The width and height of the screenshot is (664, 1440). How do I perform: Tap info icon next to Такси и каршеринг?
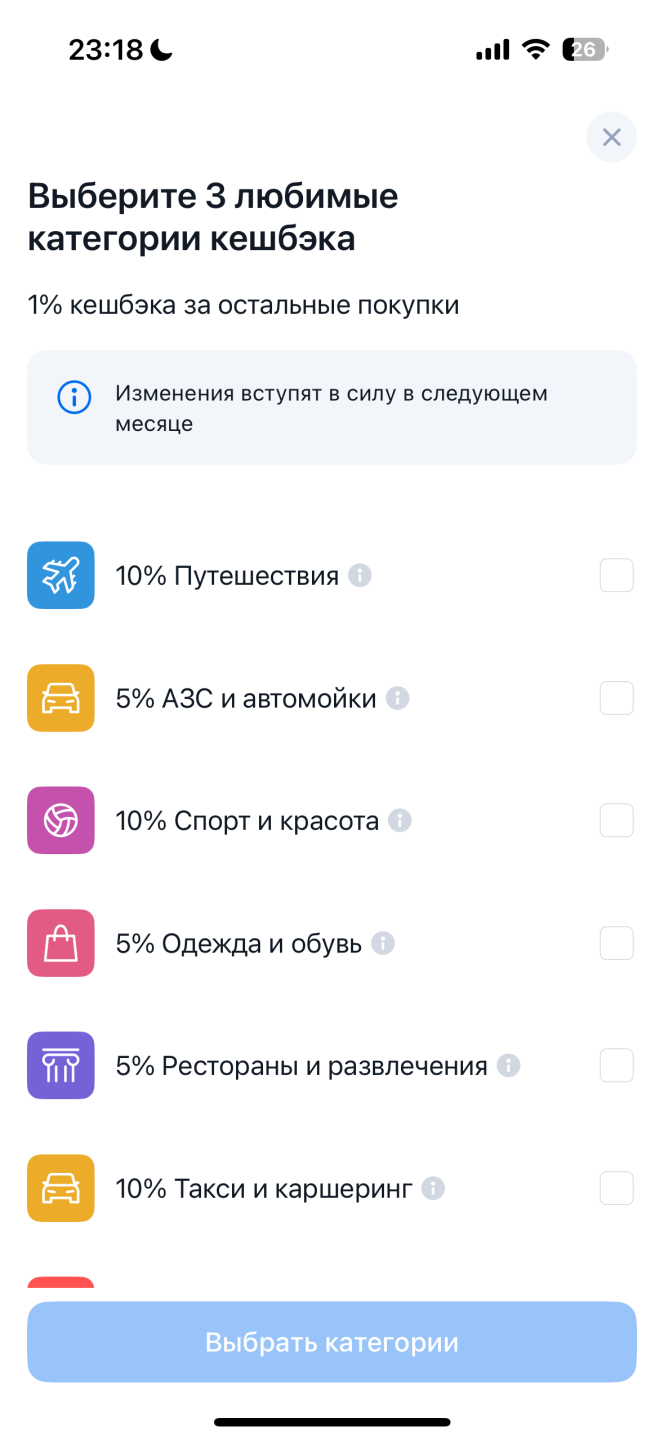pyautogui.click(x=433, y=1188)
